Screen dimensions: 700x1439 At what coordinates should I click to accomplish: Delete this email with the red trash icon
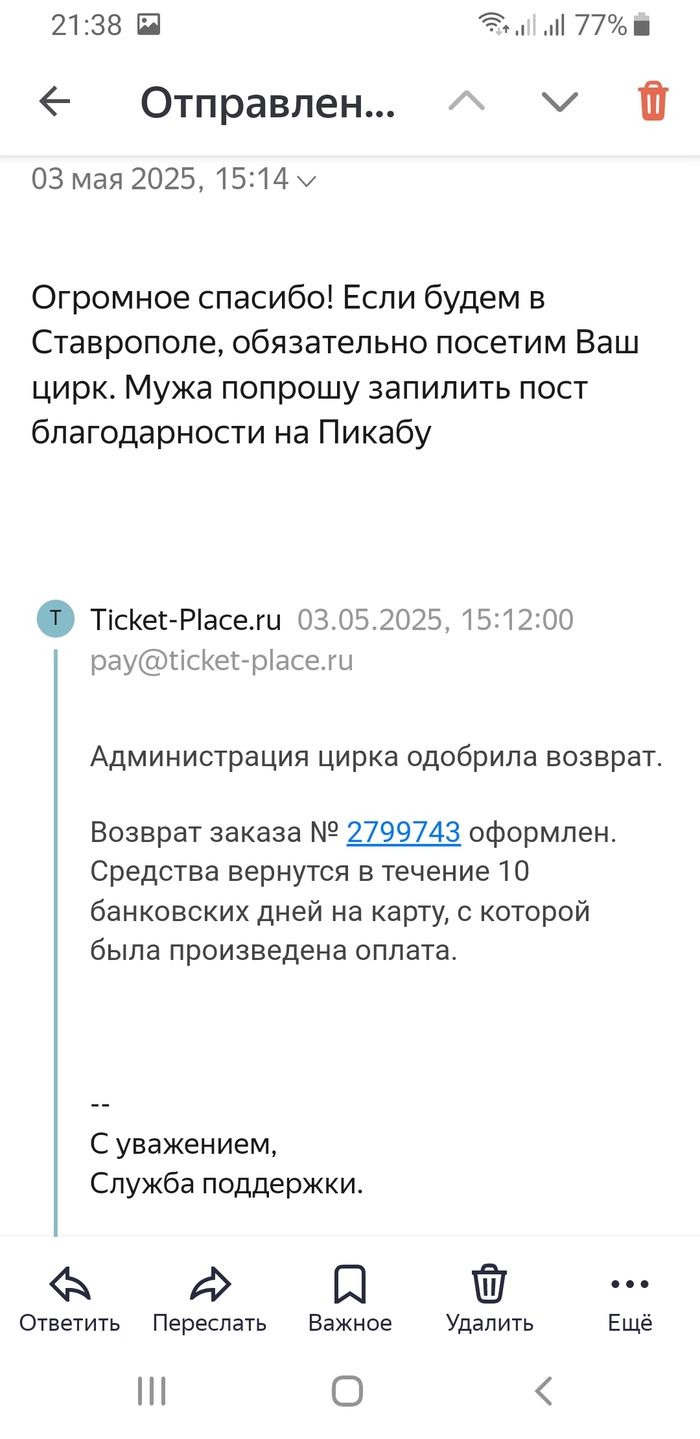click(653, 101)
